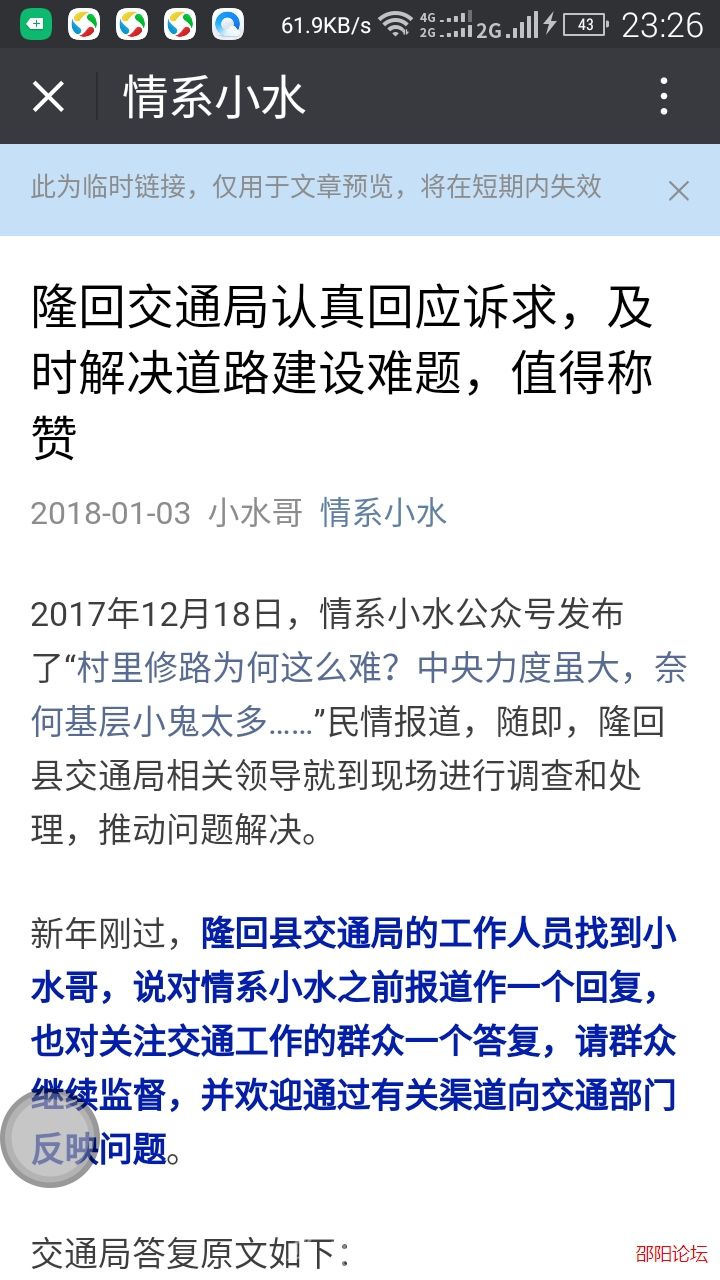Close the article web view
This screenshot has width=720, height=1280.
pyautogui.click(x=48, y=97)
